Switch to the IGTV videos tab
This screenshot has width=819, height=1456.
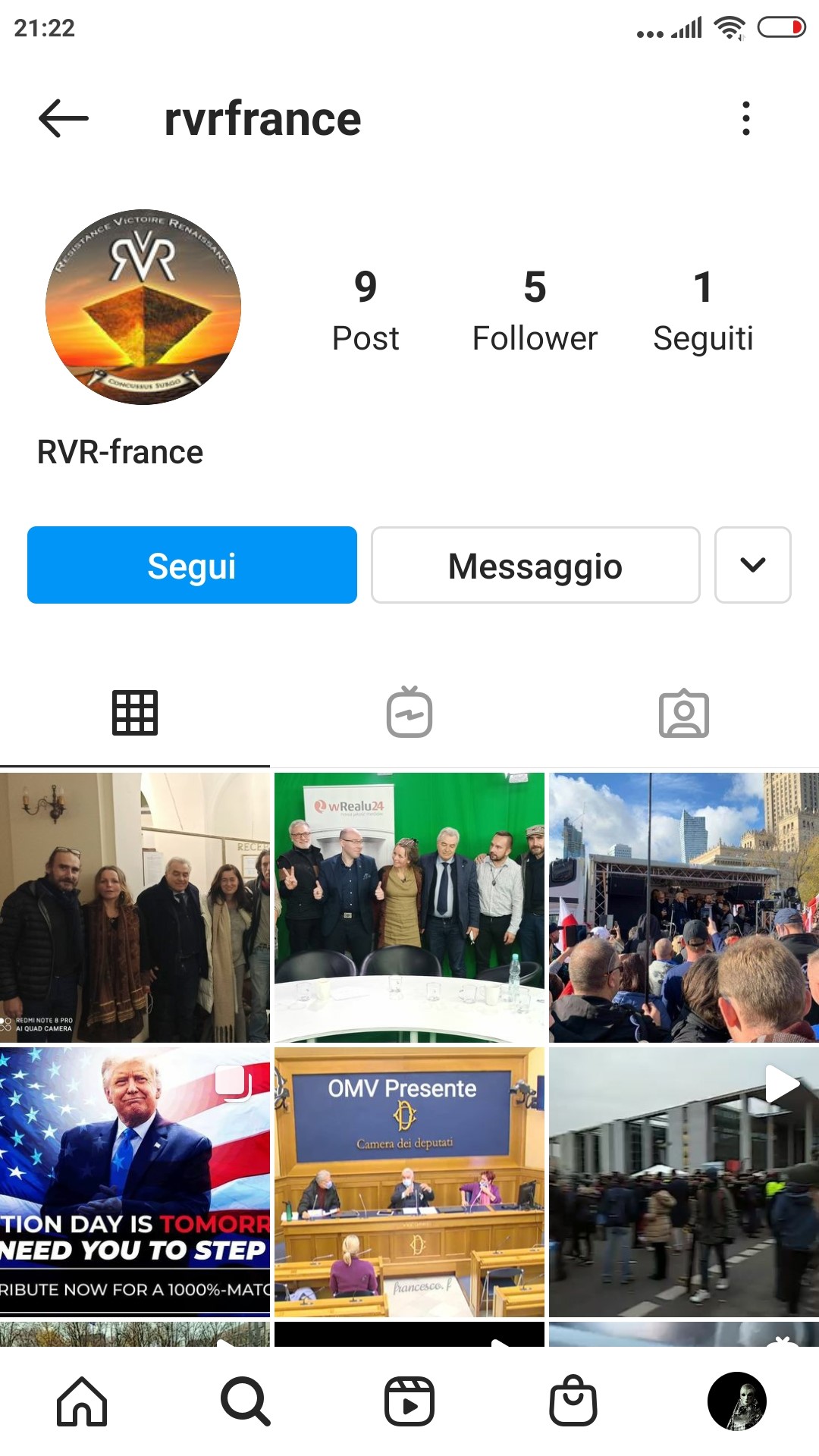[x=409, y=713]
